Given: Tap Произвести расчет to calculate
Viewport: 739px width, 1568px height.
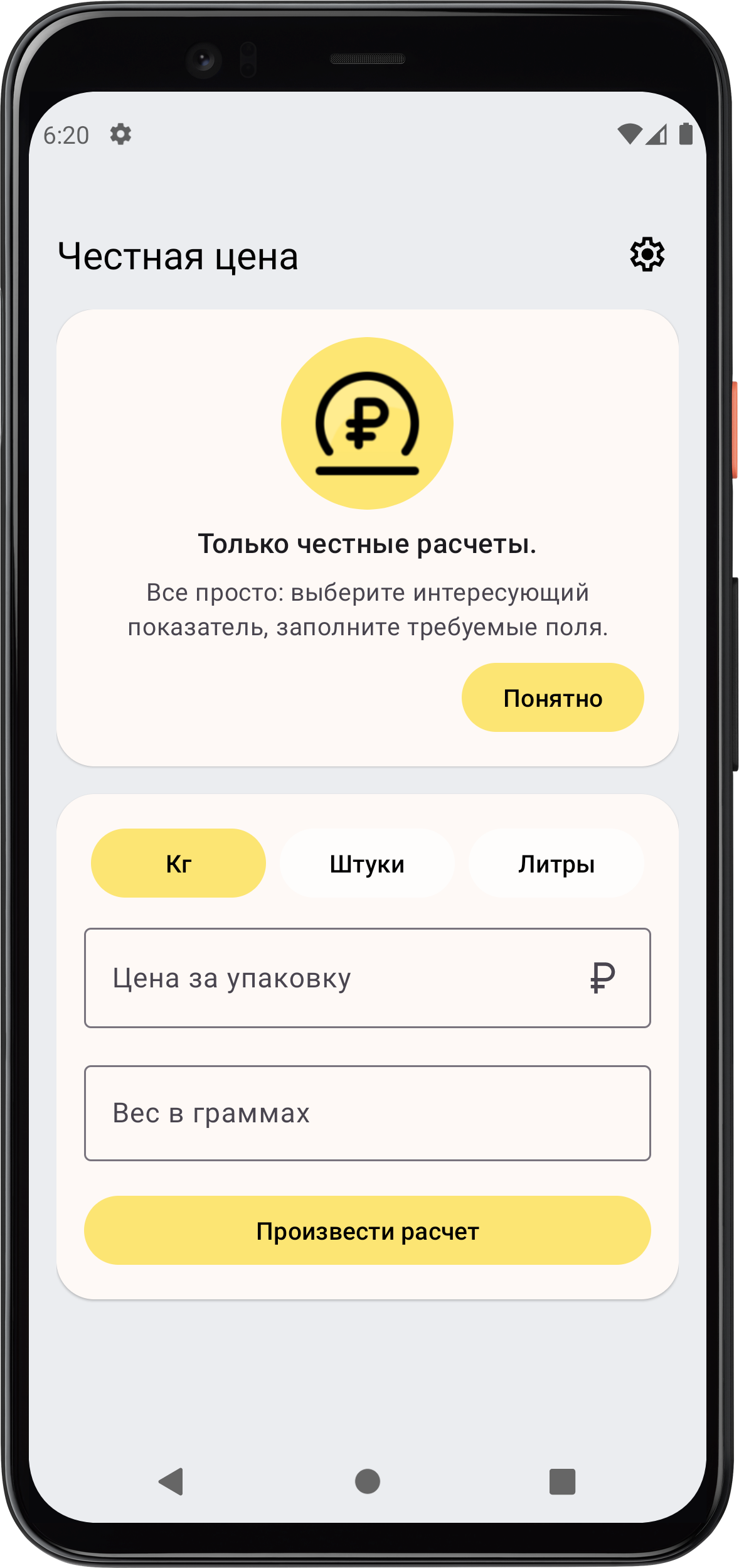Looking at the screenshot, I should [x=368, y=1230].
